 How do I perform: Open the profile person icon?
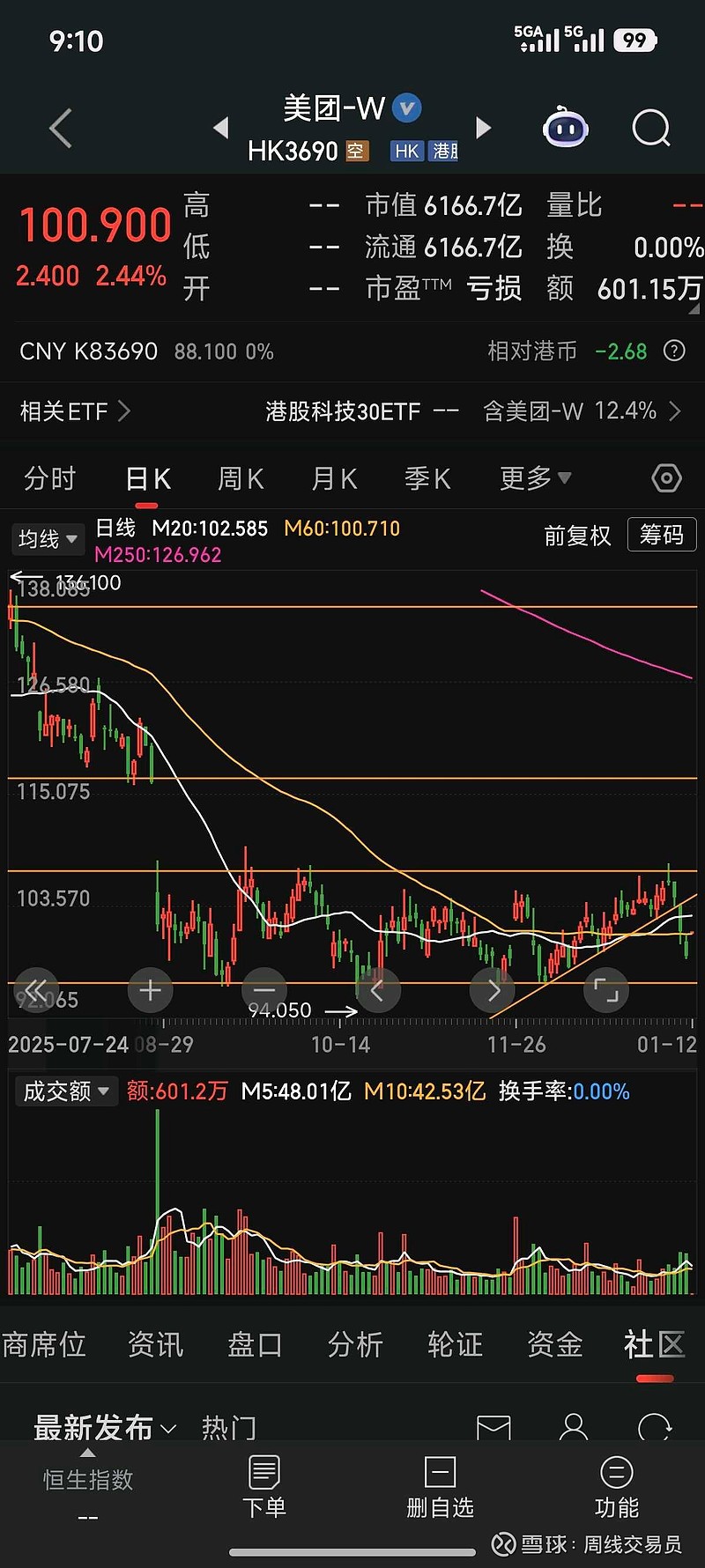pos(574,1425)
